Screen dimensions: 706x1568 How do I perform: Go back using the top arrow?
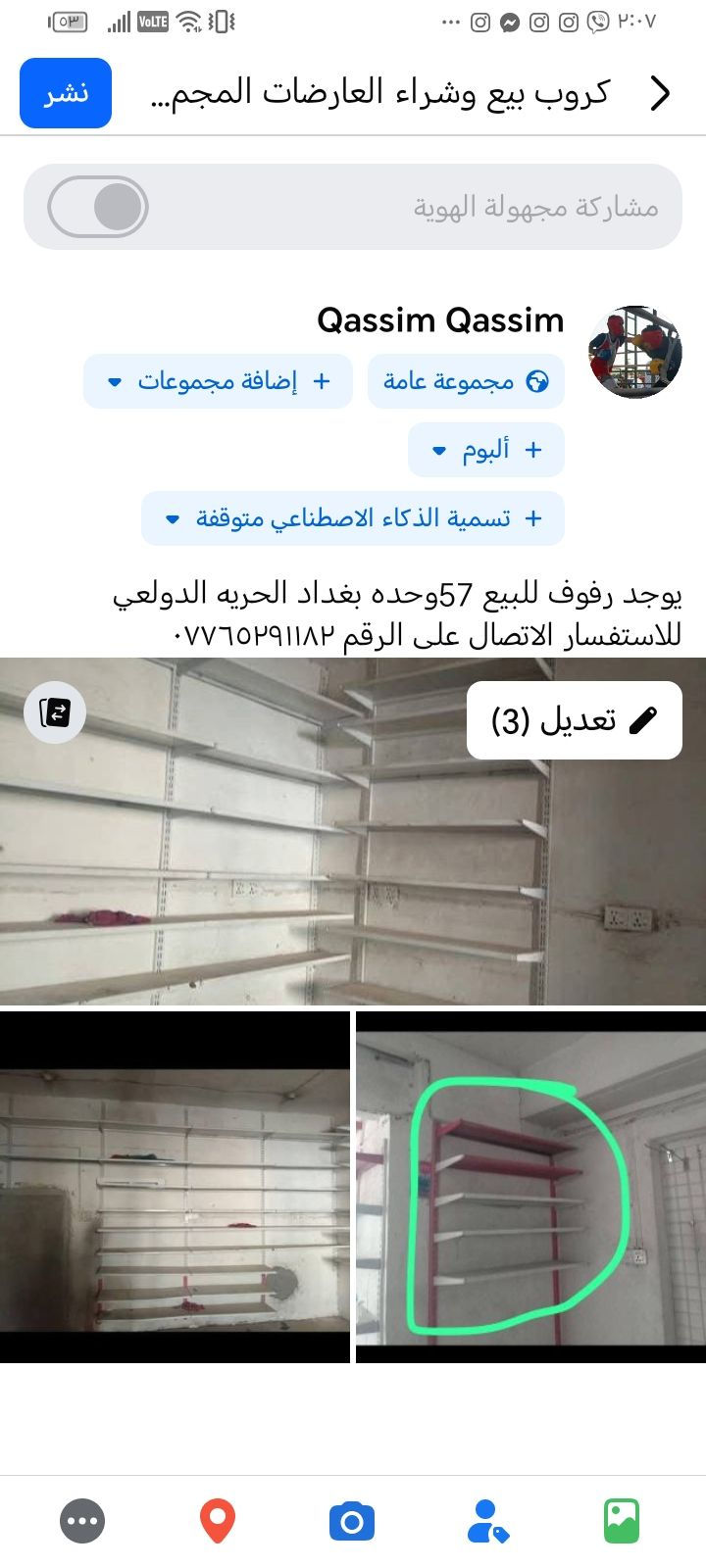pyautogui.click(x=661, y=93)
